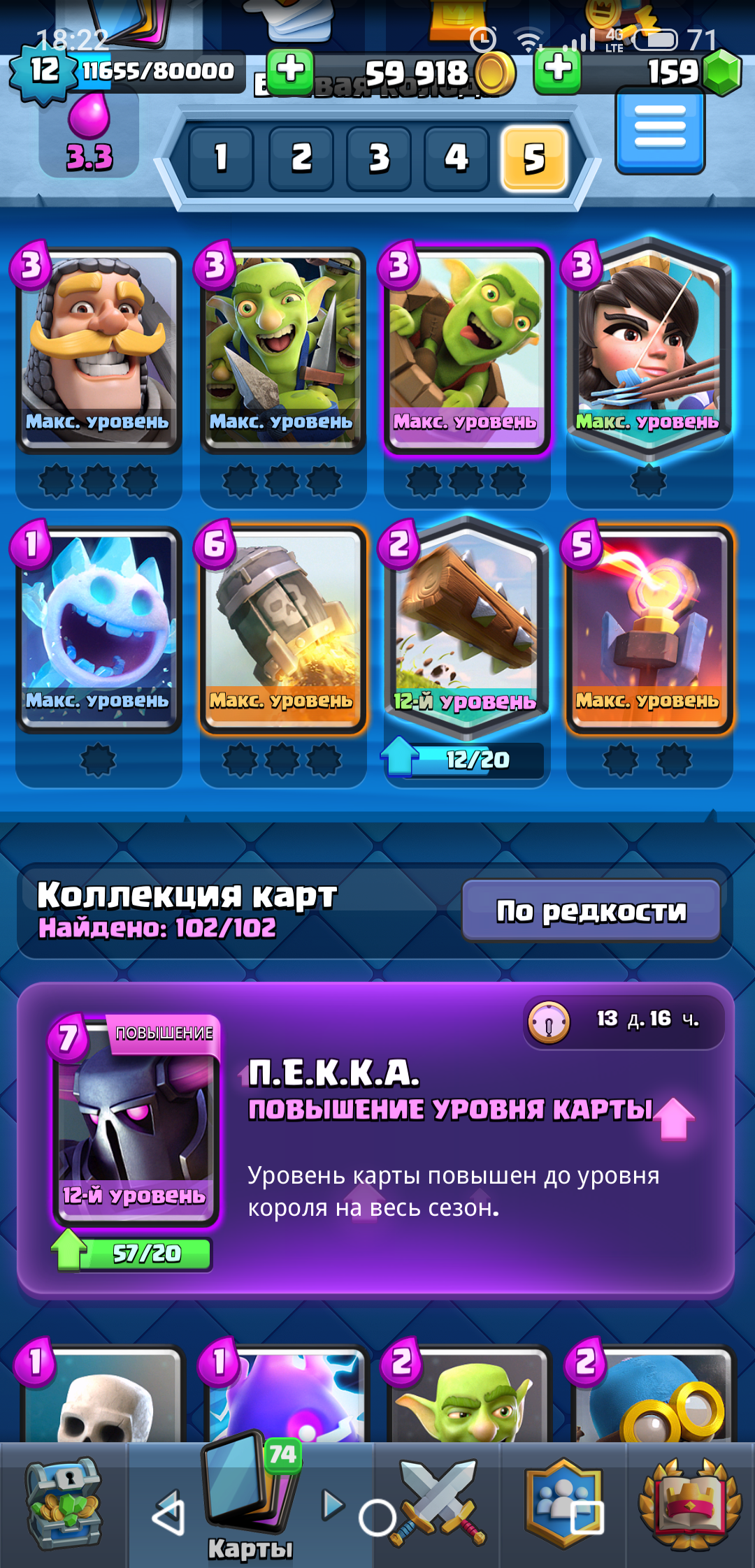Buy gems with the green plus button
The height and width of the screenshot is (1568, 755).
[x=557, y=71]
